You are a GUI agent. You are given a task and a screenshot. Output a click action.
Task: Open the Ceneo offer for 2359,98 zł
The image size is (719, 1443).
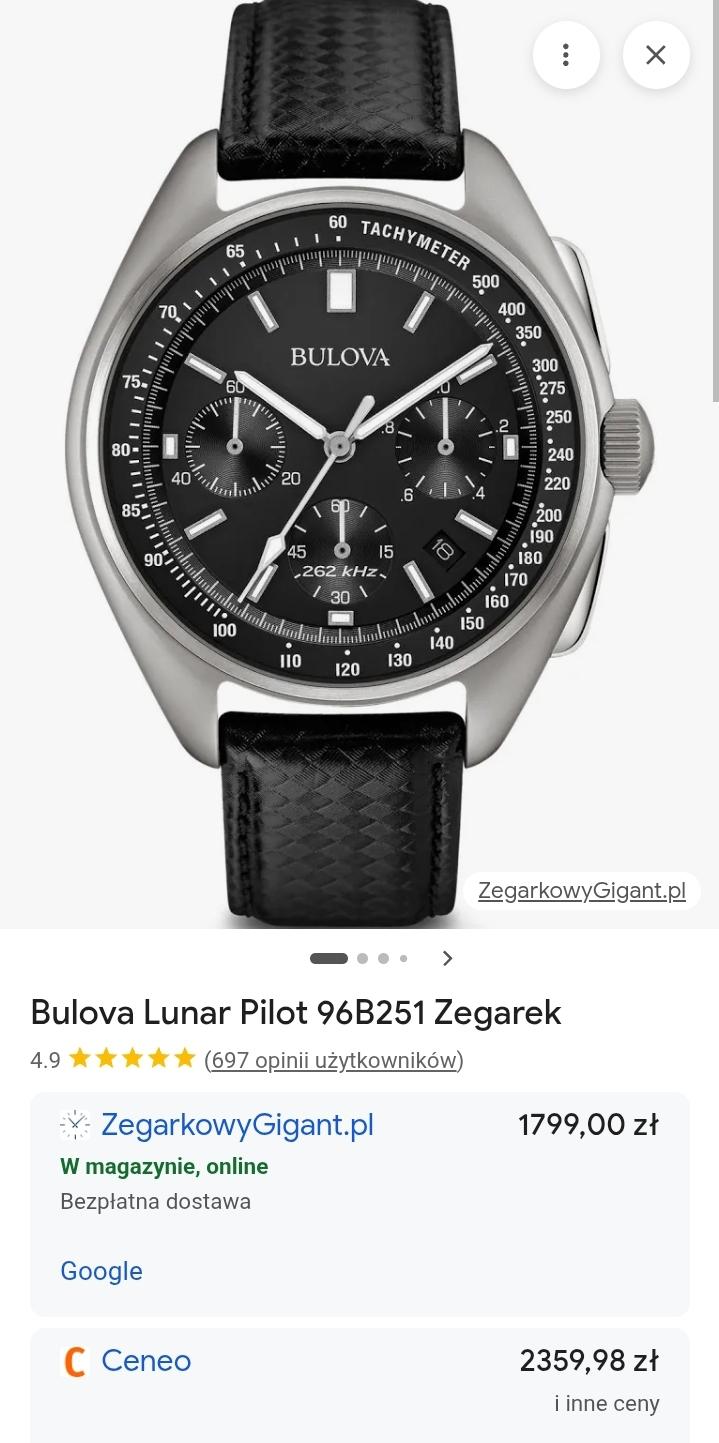(x=146, y=1360)
